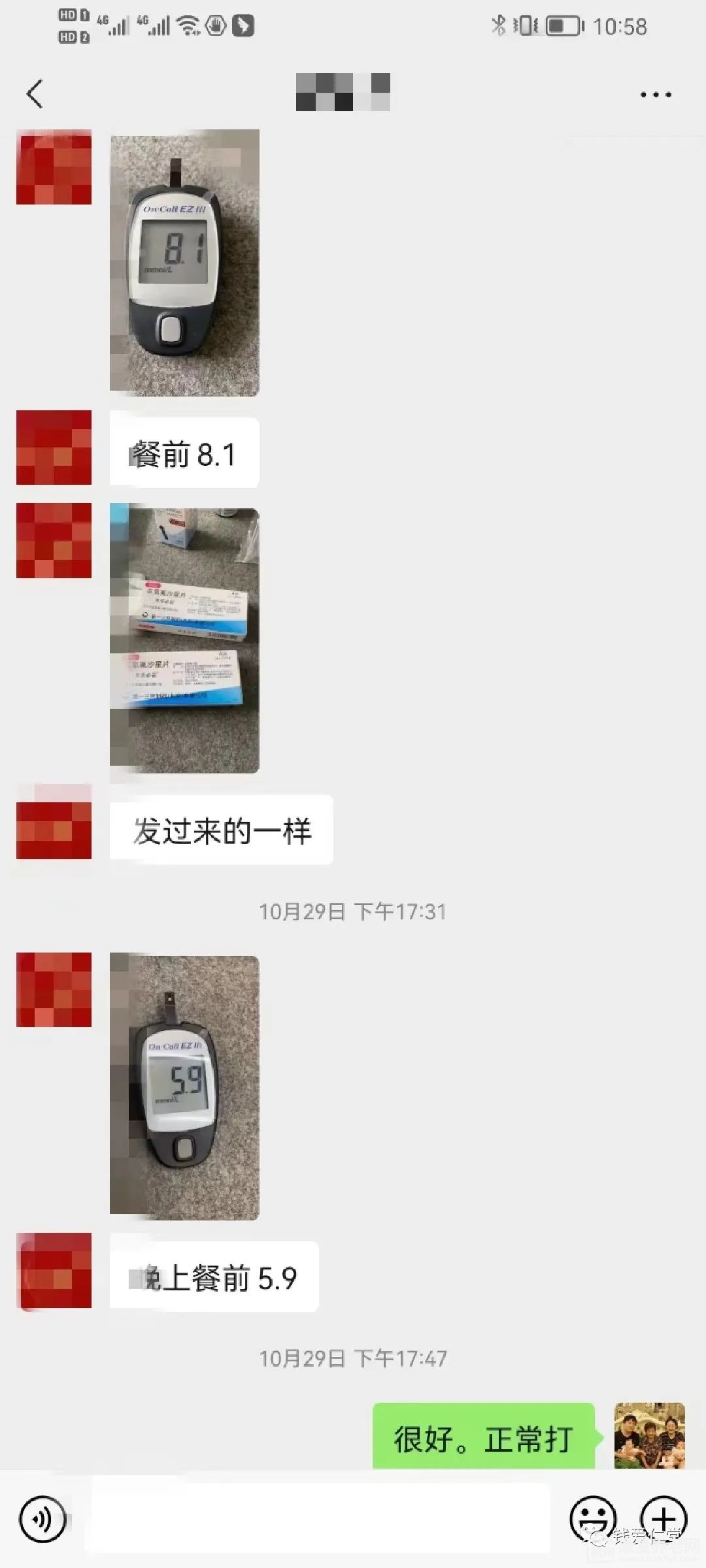Screen dimensions: 706x1568
Task: View your own avatar beside 很好。正常打
Action: (x=649, y=1436)
